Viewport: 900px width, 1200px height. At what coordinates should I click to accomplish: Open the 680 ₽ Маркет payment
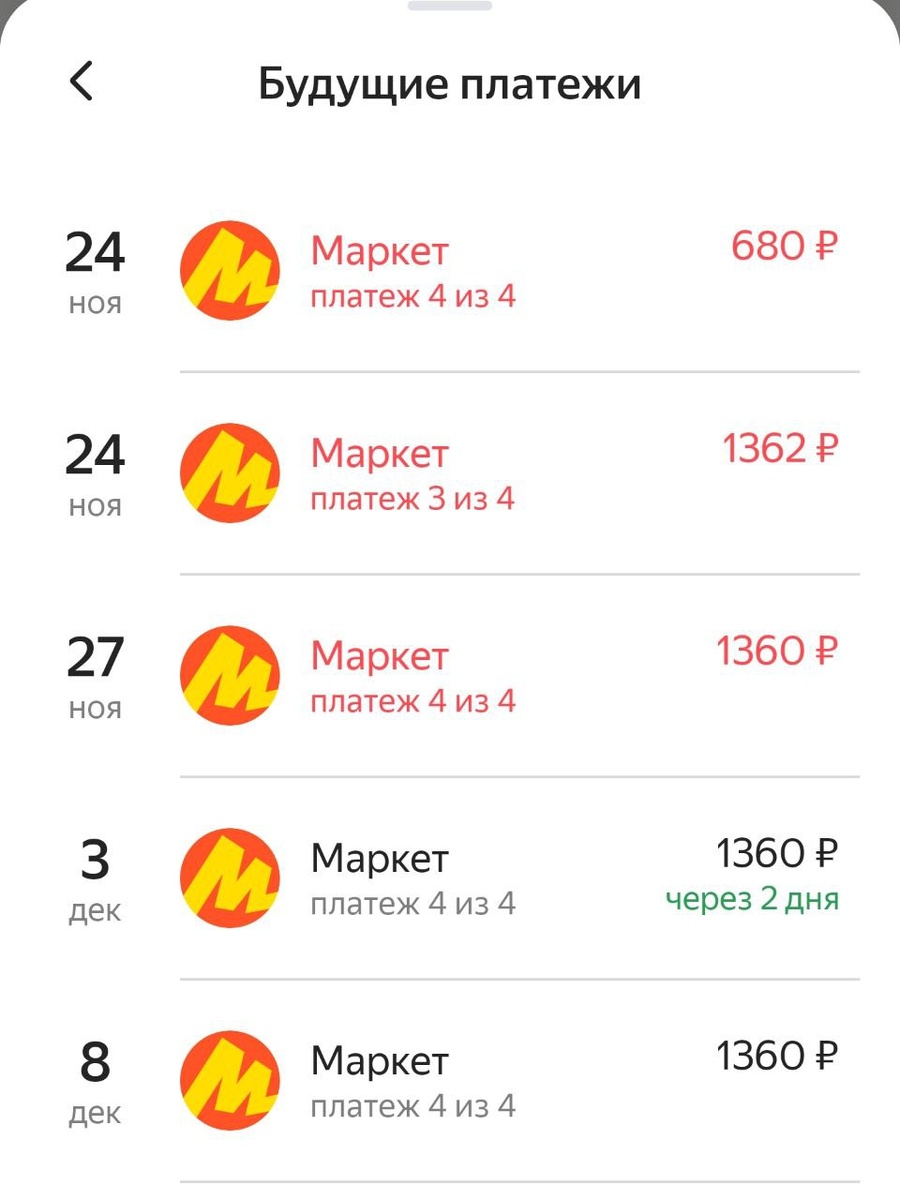(x=500, y=270)
